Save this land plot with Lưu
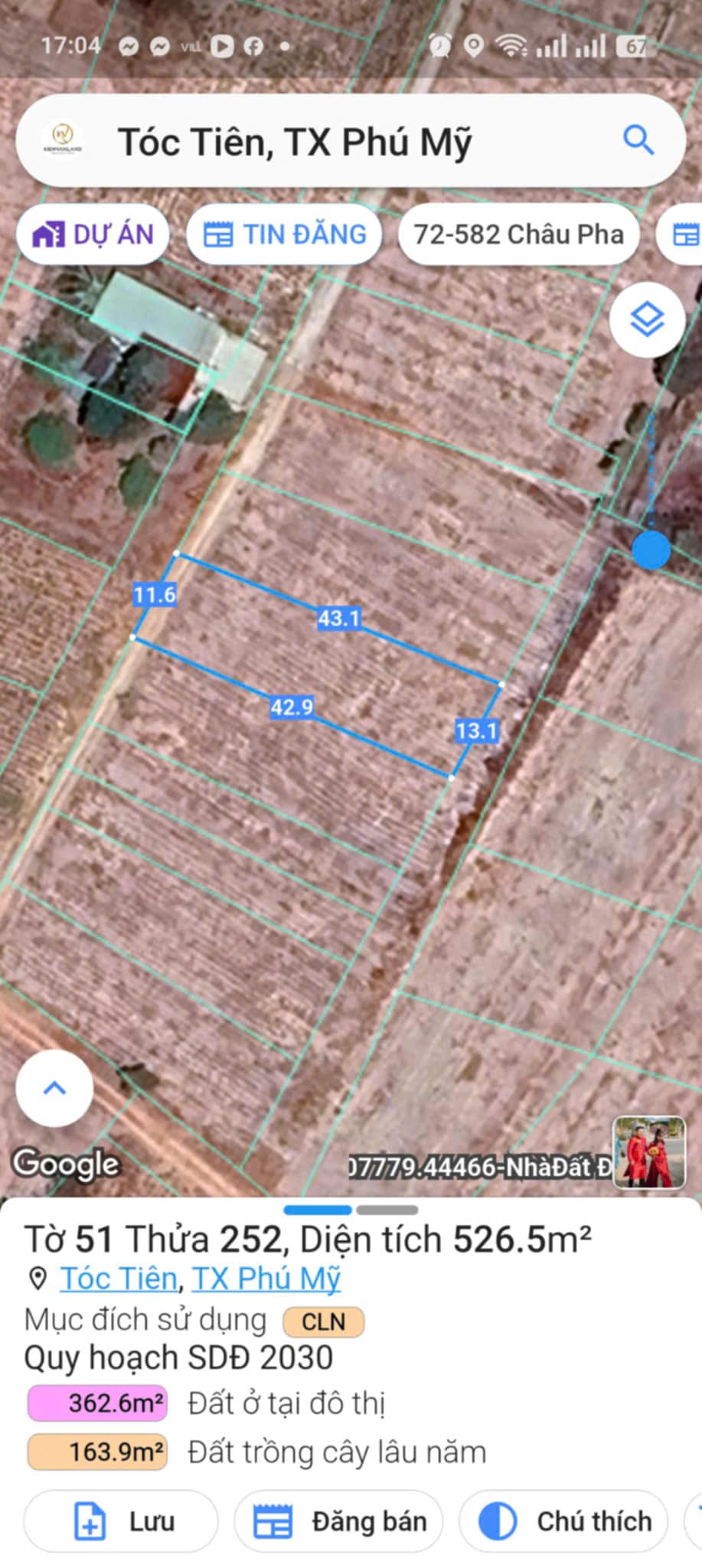 click(121, 1521)
